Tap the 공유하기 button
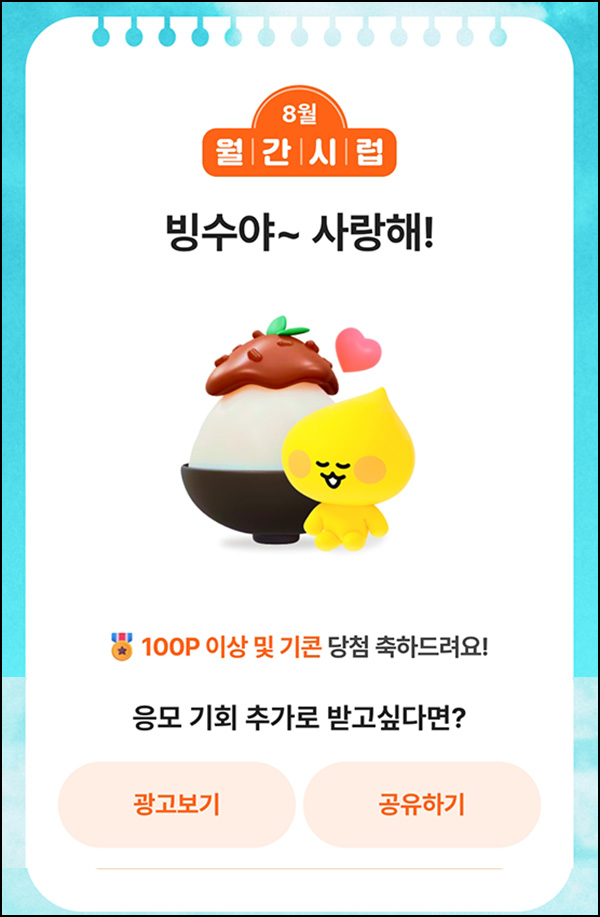The height and width of the screenshot is (917, 600). (x=421, y=805)
